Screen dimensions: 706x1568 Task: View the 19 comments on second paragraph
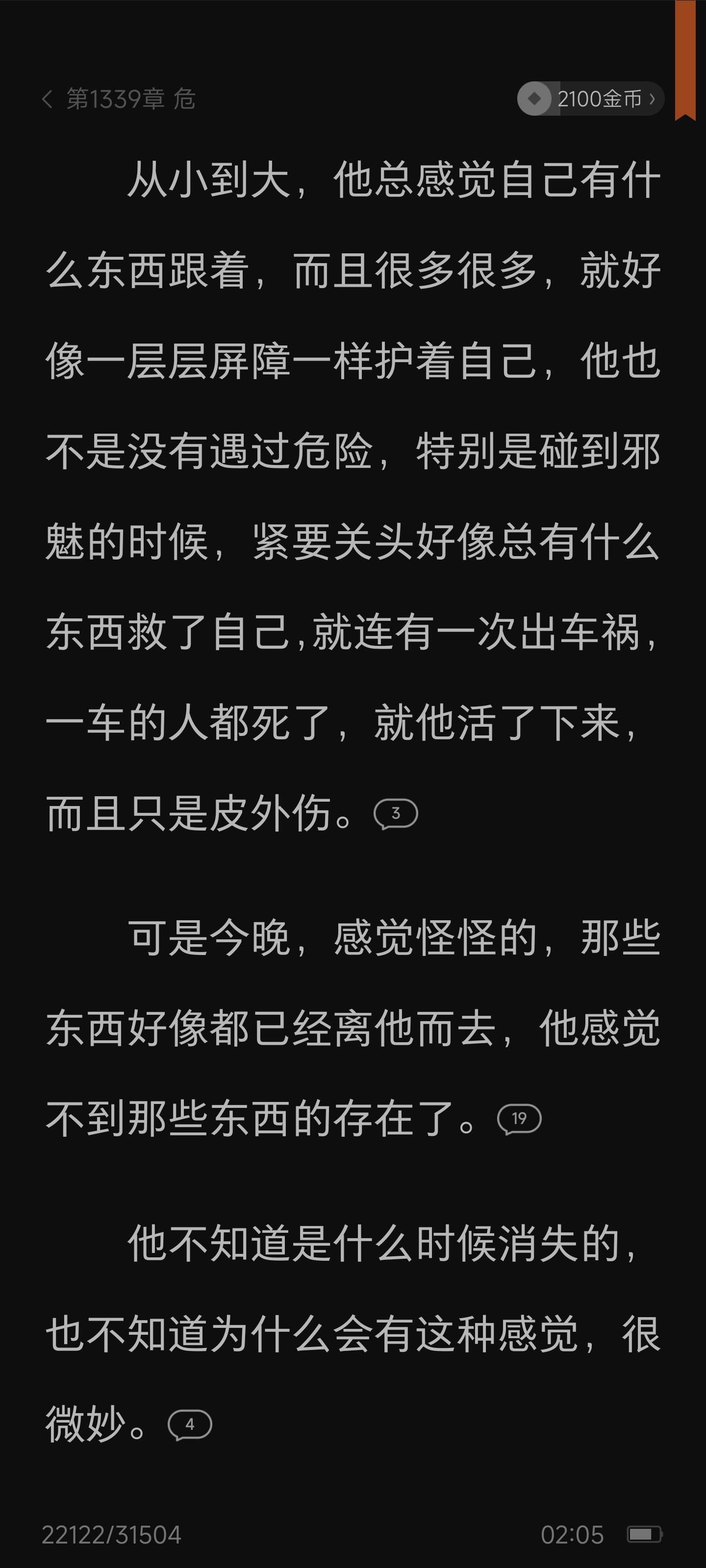tap(519, 1119)
